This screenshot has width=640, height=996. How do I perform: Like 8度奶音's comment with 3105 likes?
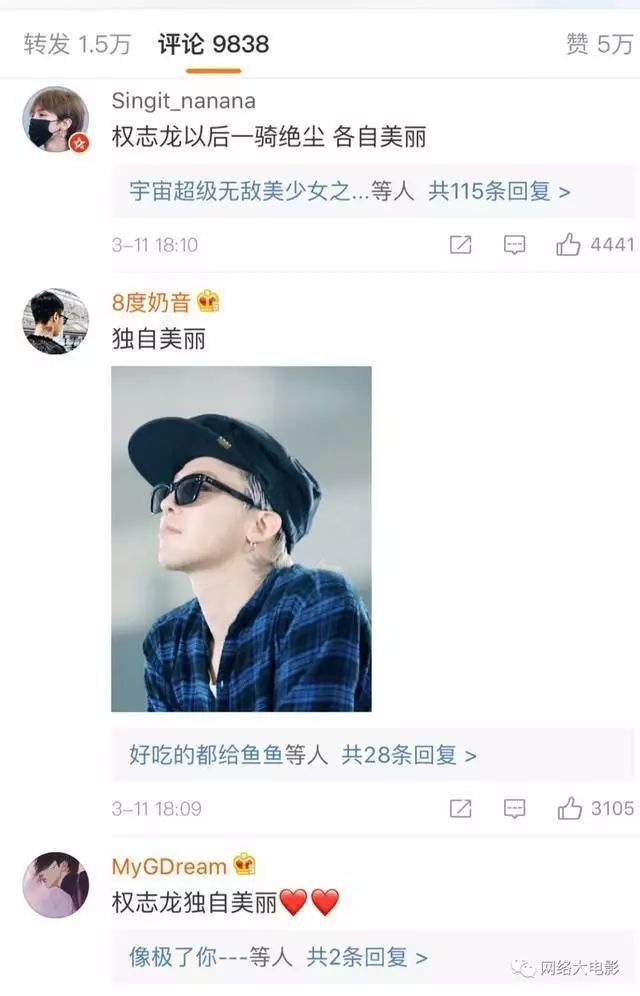tap(594, 808)
